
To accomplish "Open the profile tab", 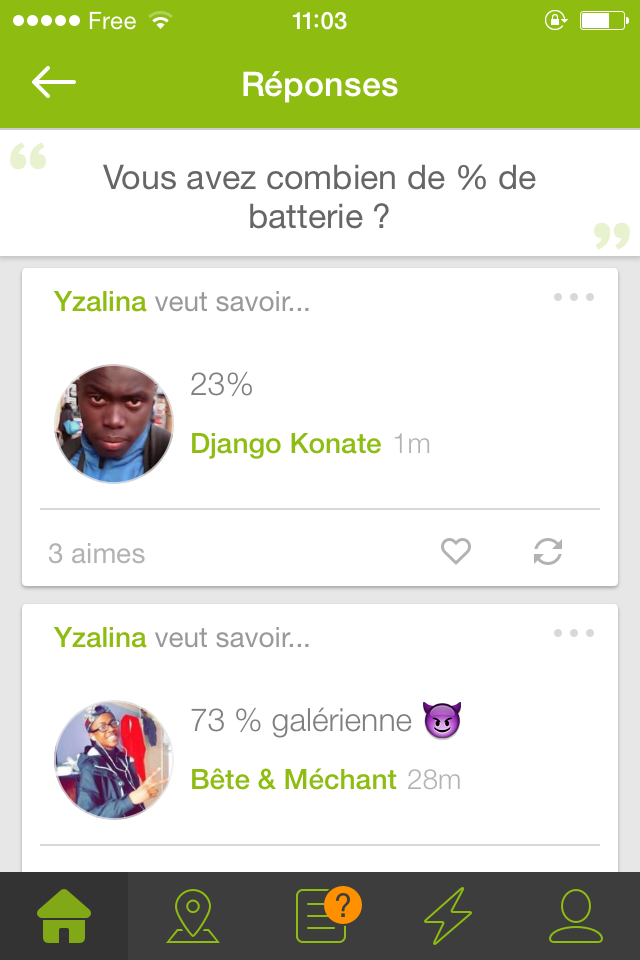I will coord(576,916).
